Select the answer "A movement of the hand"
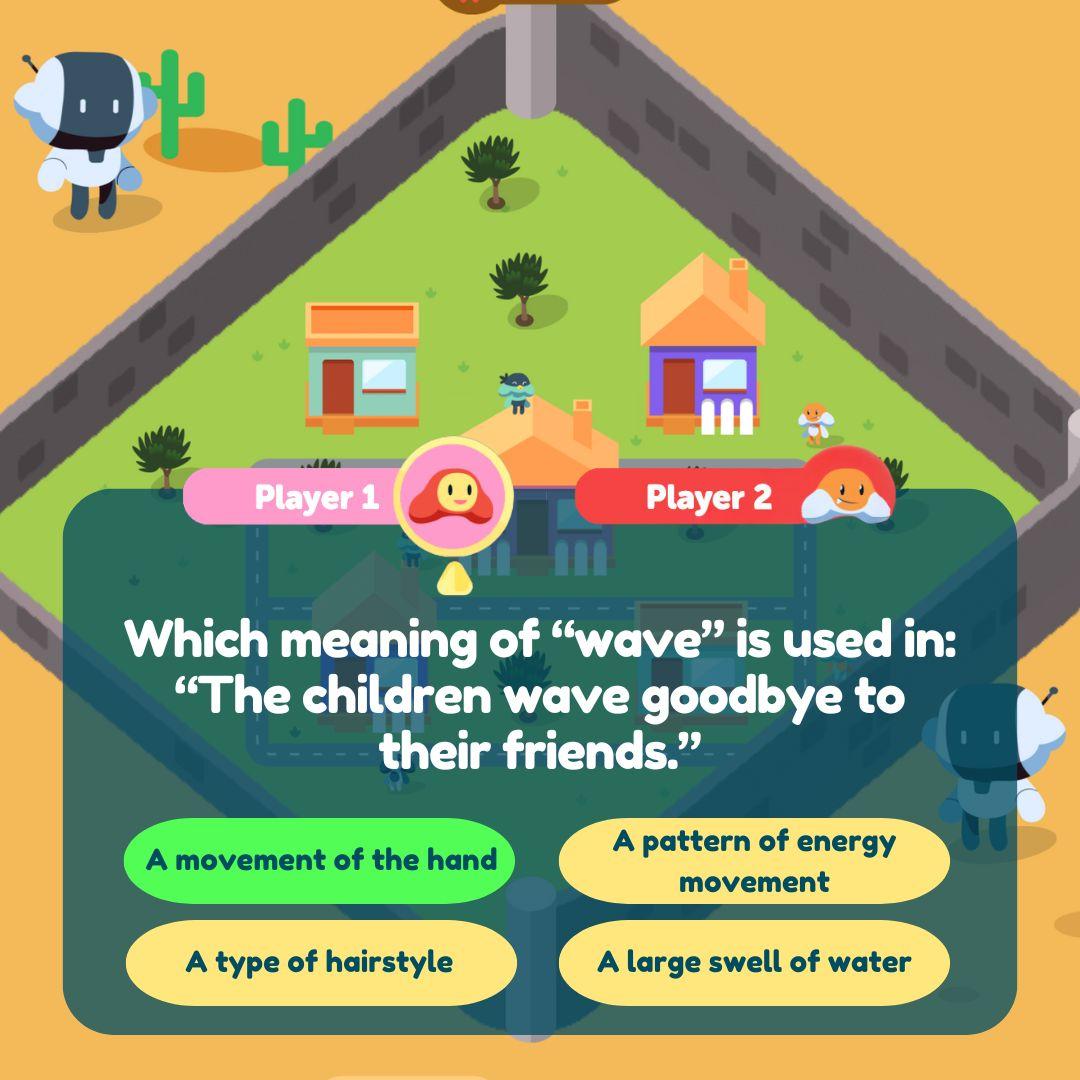Viewport: 1080px width, 1080px height. [x=320, y=860]
